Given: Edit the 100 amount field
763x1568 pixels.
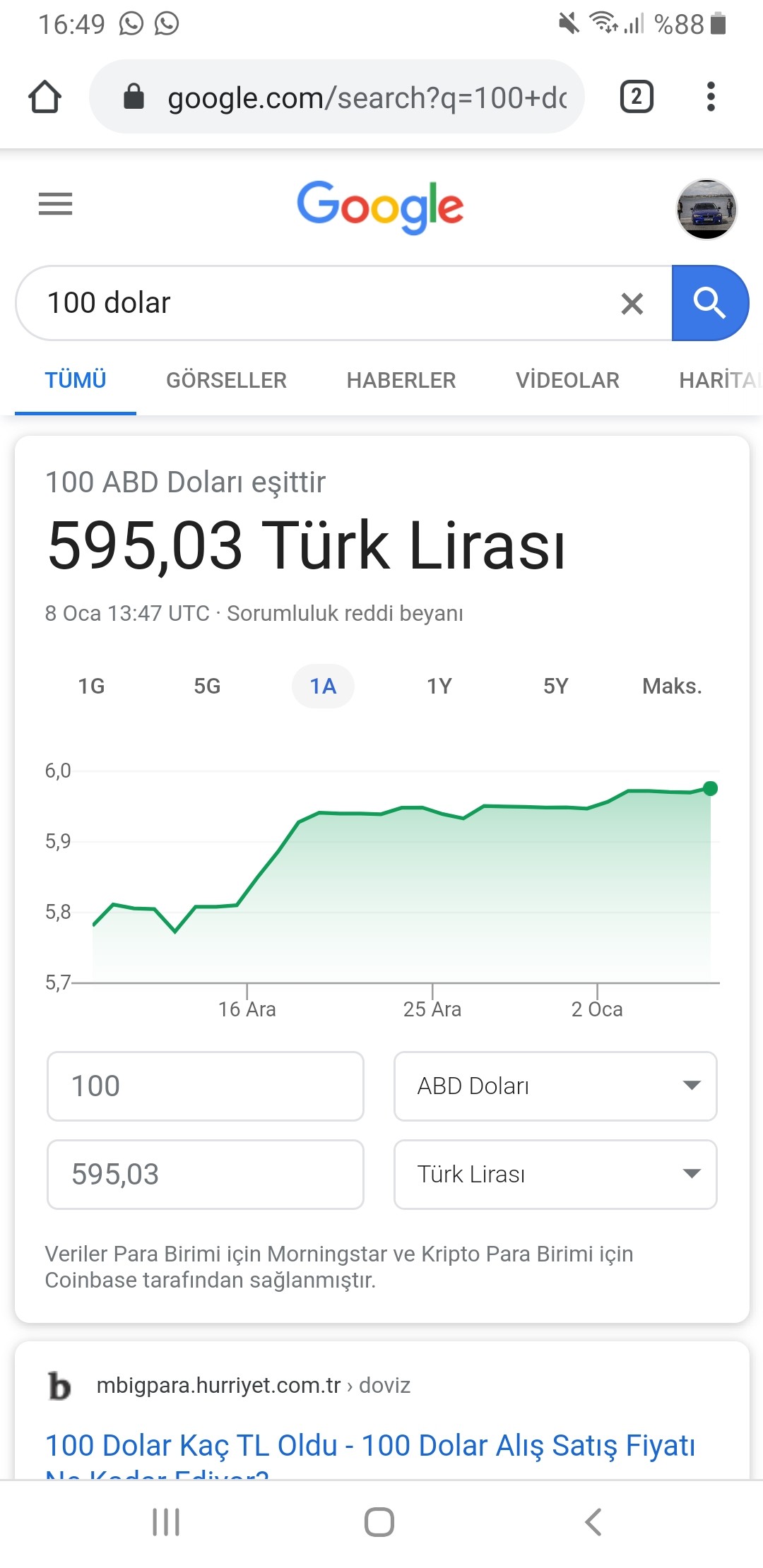Looking at the screenshot, I should pyautogui.click(x=206, y=1086).
